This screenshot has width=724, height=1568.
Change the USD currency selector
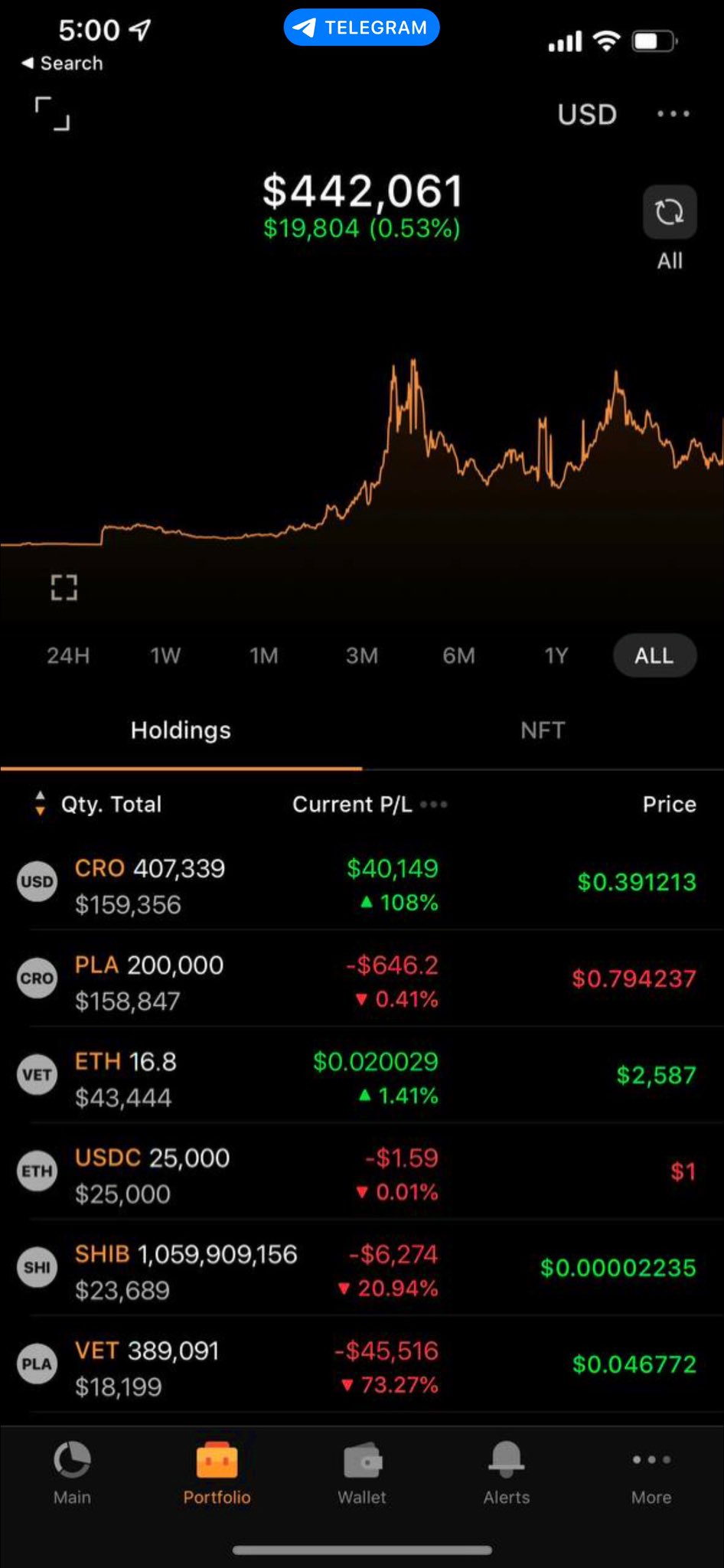[x=587, y=114]
